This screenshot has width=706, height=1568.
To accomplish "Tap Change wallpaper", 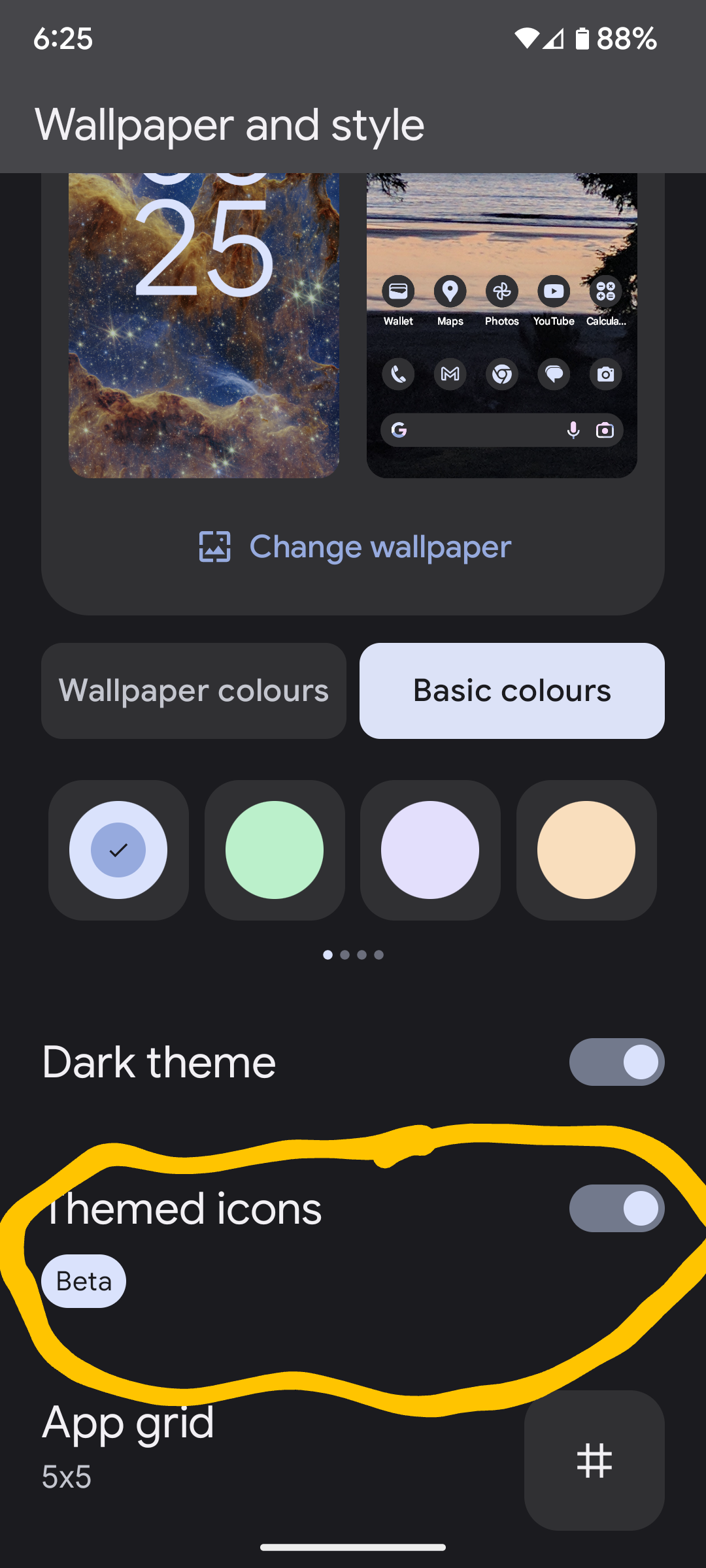I will (x=354, y=547).
